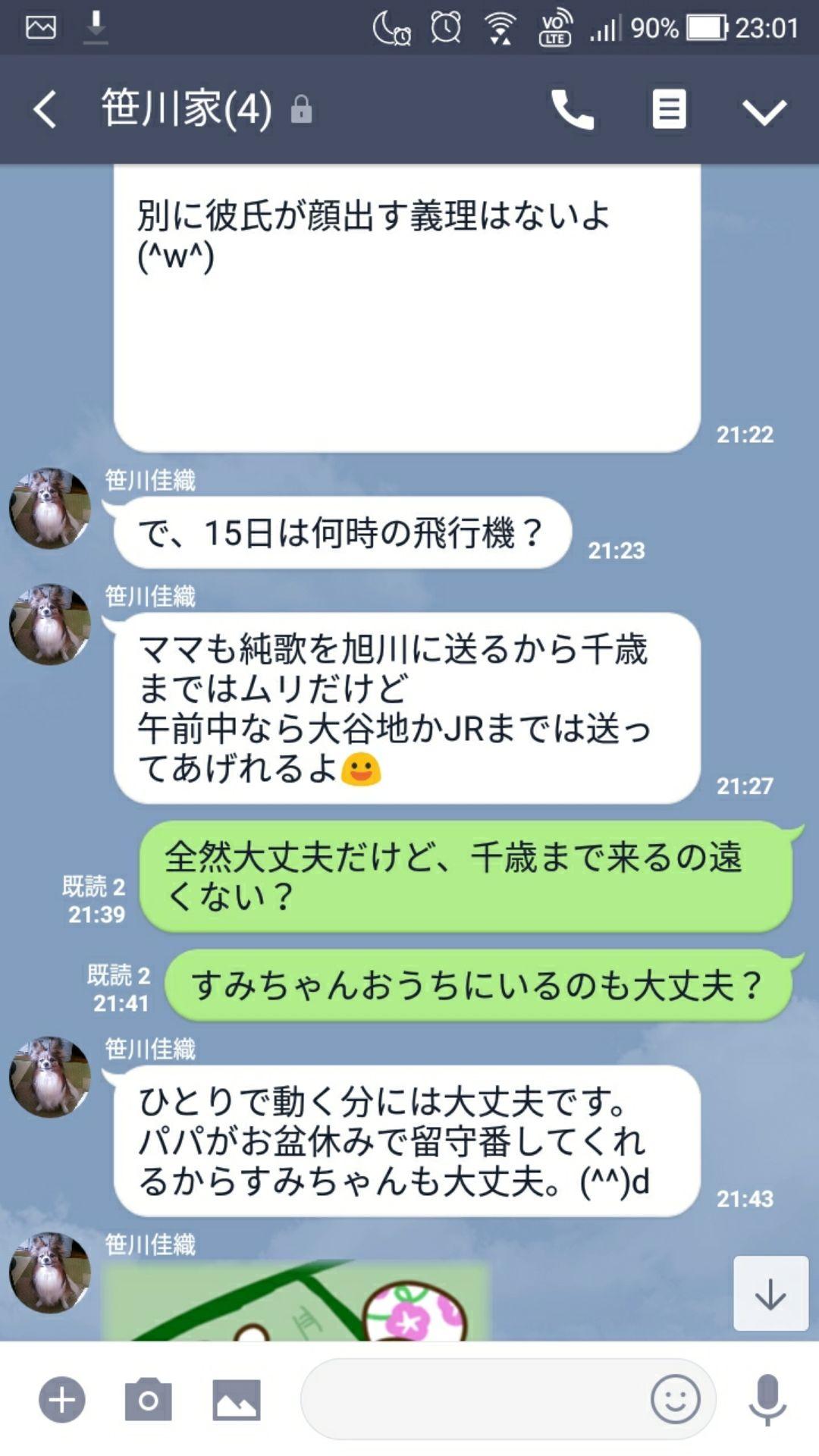
Task: Start a voice call from the chat header
Action: tap(573, 111)
